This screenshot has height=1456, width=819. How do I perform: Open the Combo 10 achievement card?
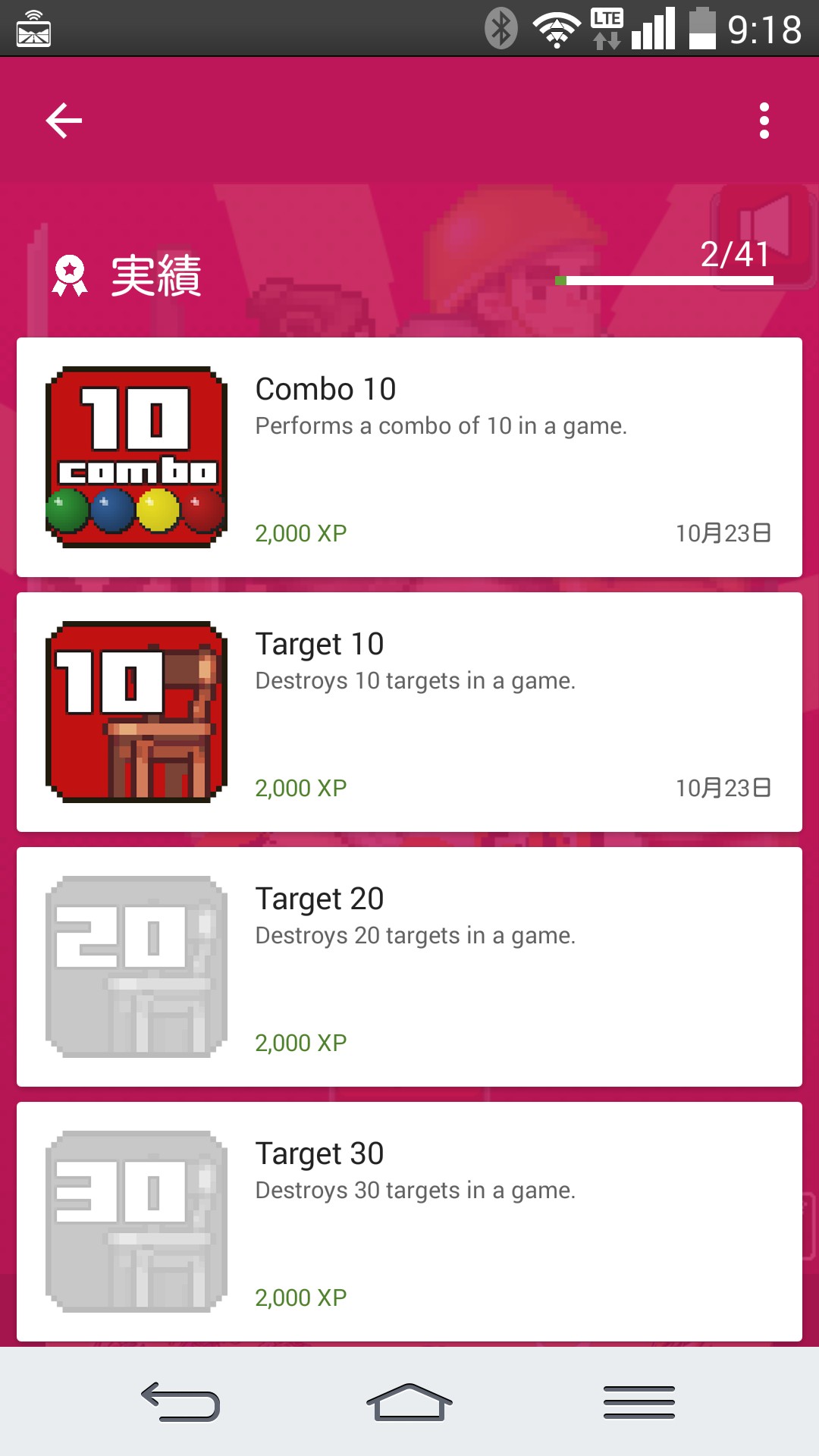409,457
